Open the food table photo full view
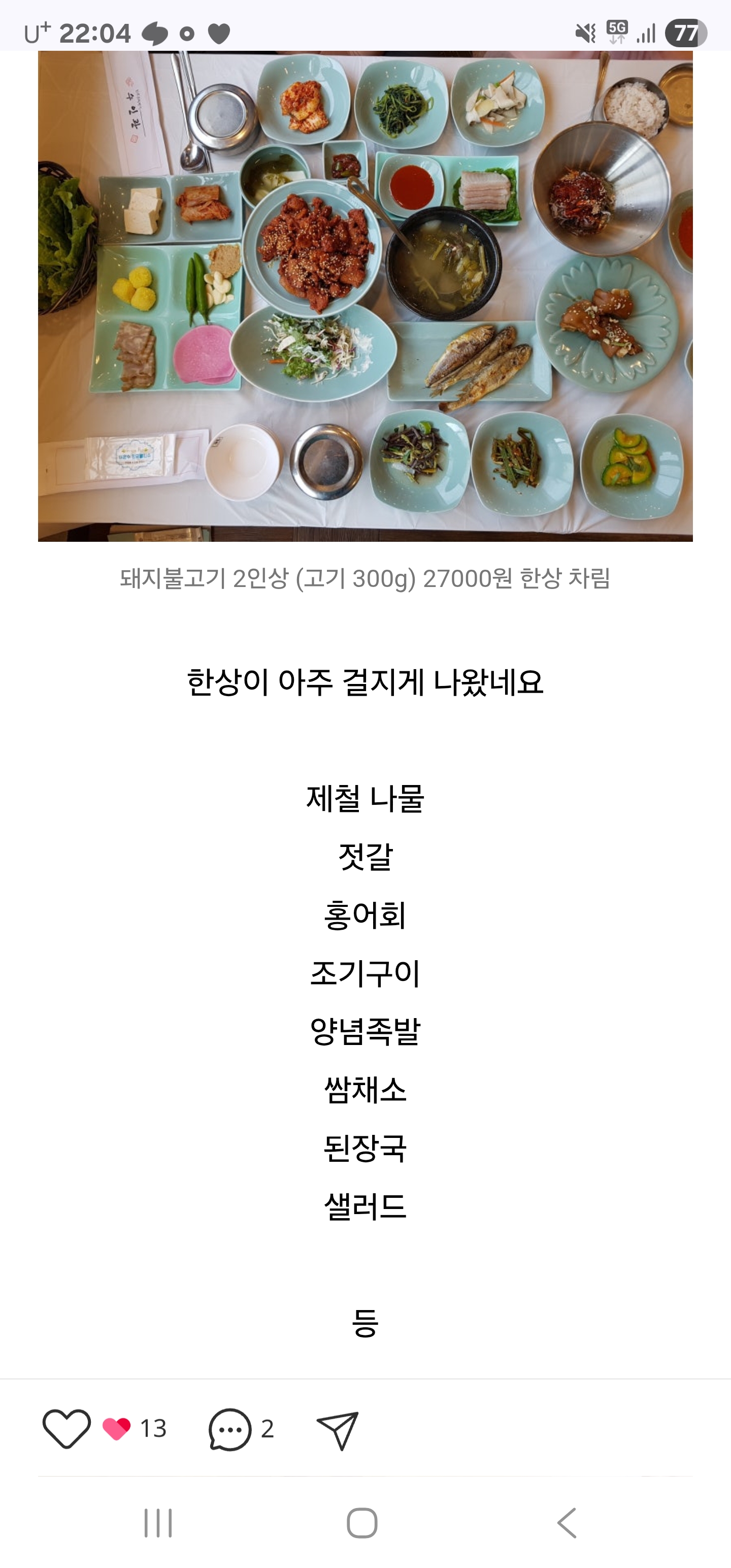731x1568 pixels. [x=365, y=296]
